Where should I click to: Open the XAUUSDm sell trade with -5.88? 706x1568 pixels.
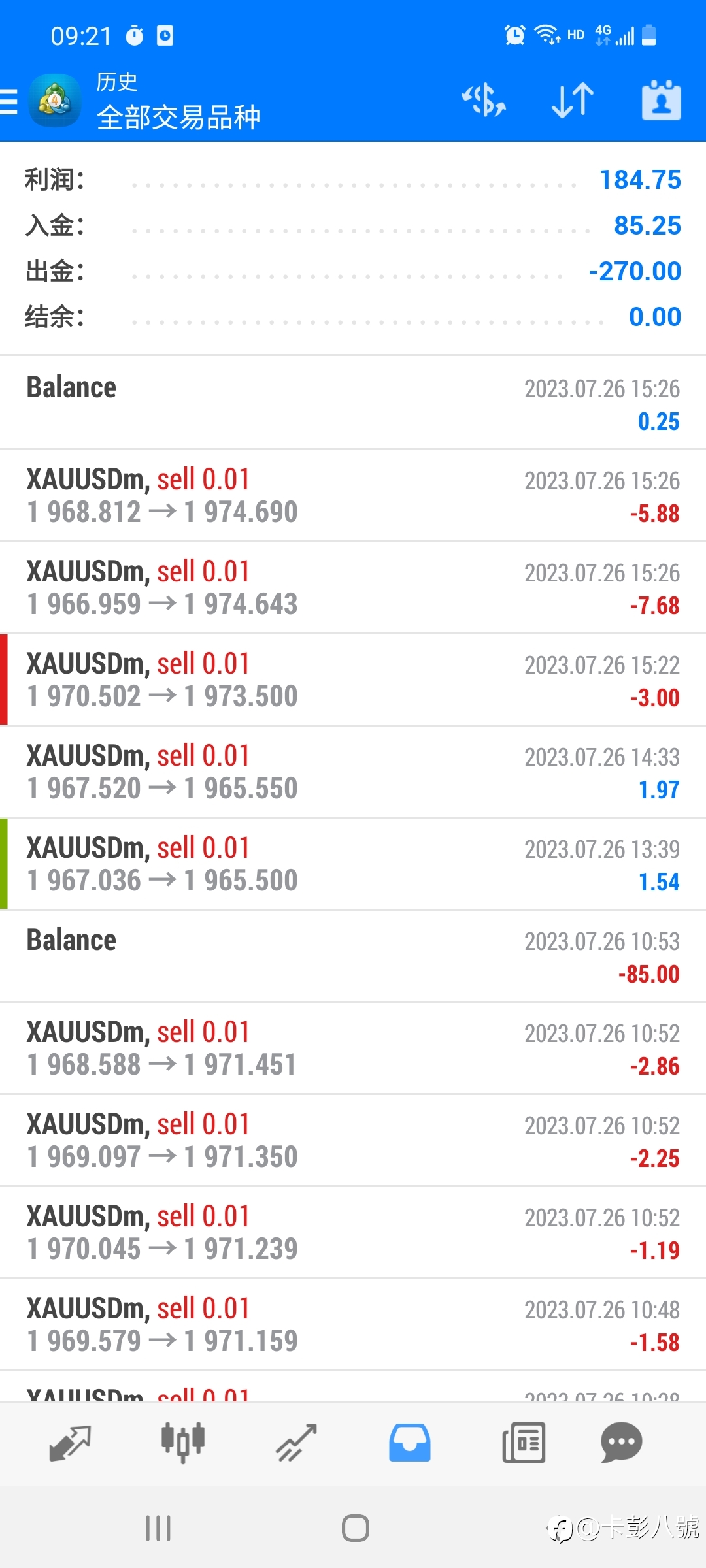[353, 495]
